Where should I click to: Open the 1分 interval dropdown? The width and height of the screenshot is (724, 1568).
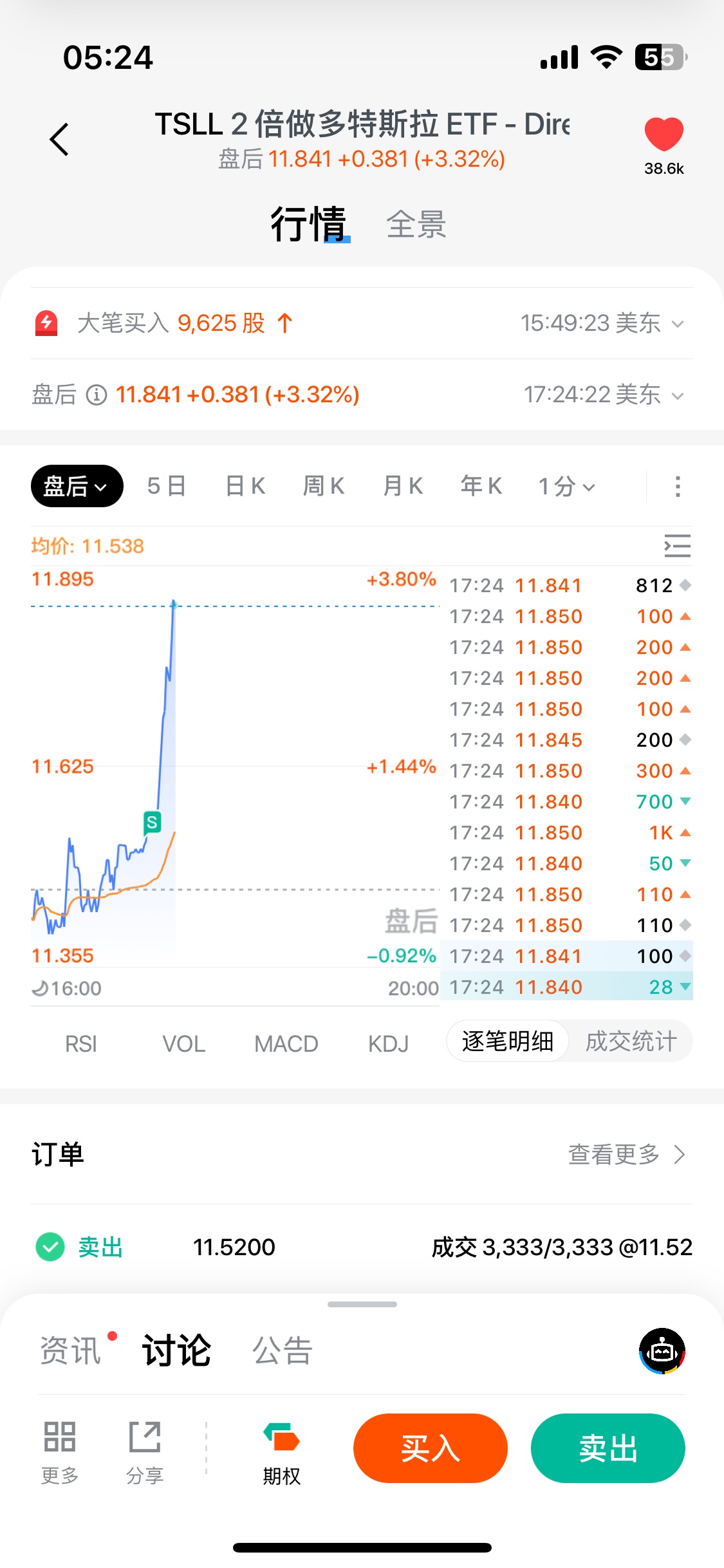[x=566, y=486]
